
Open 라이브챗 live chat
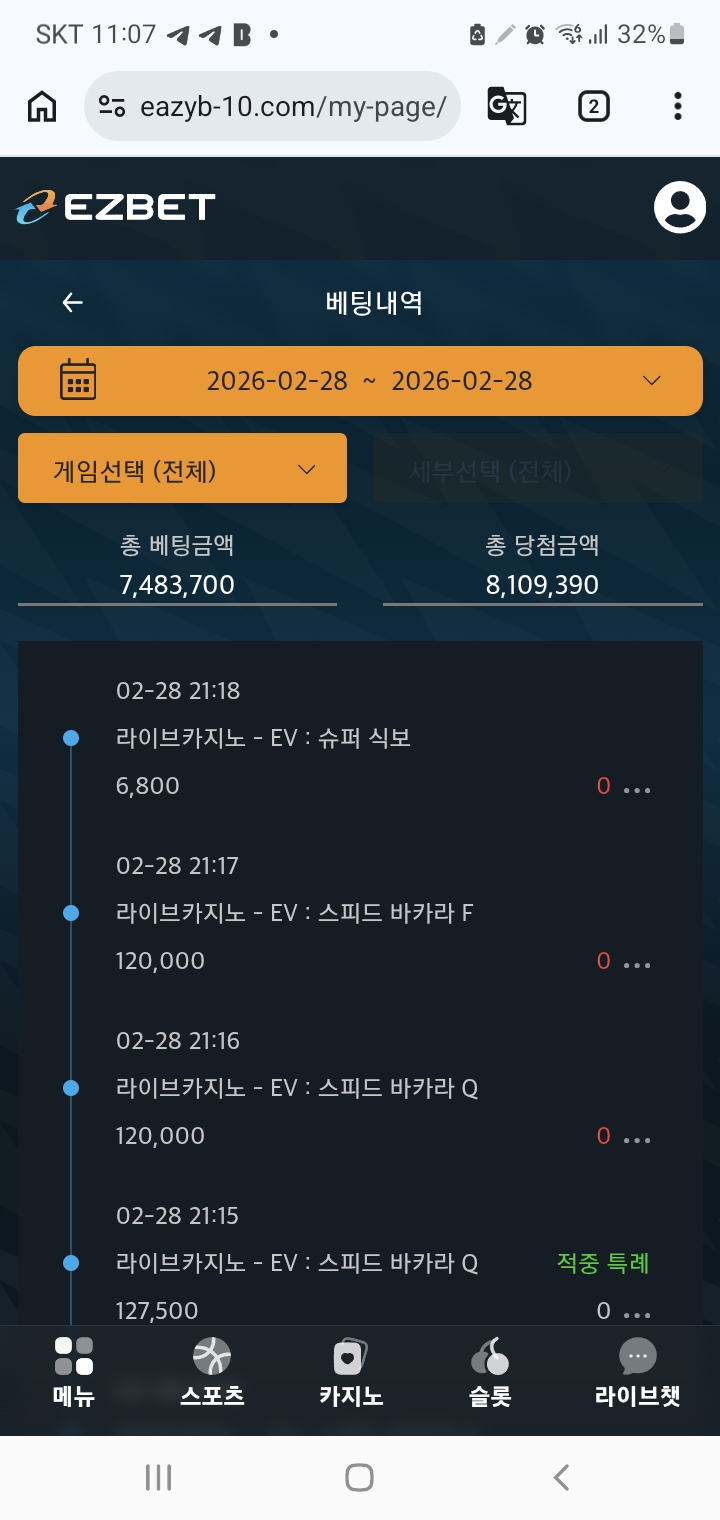637,1373
